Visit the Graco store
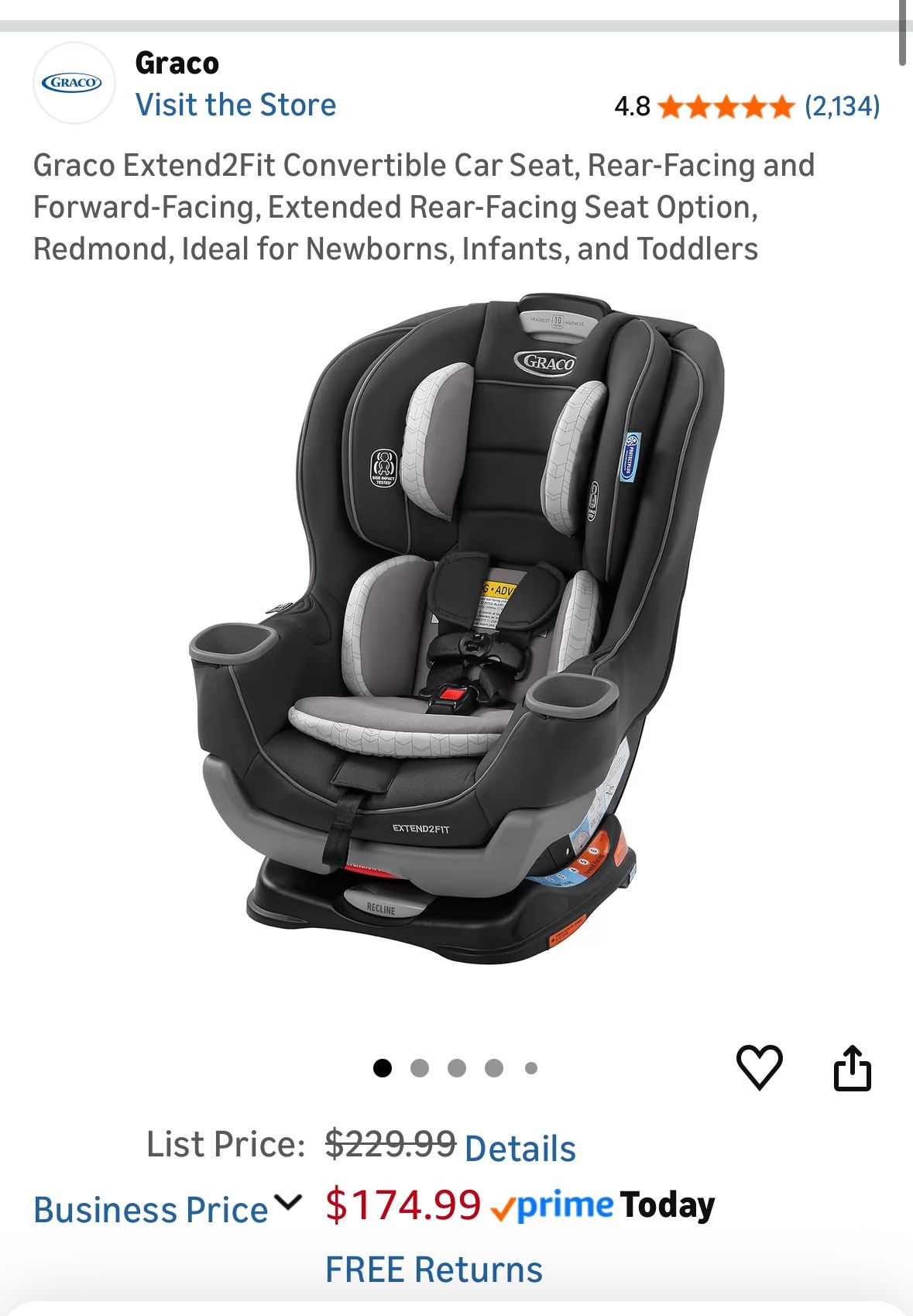 (235, 105)
